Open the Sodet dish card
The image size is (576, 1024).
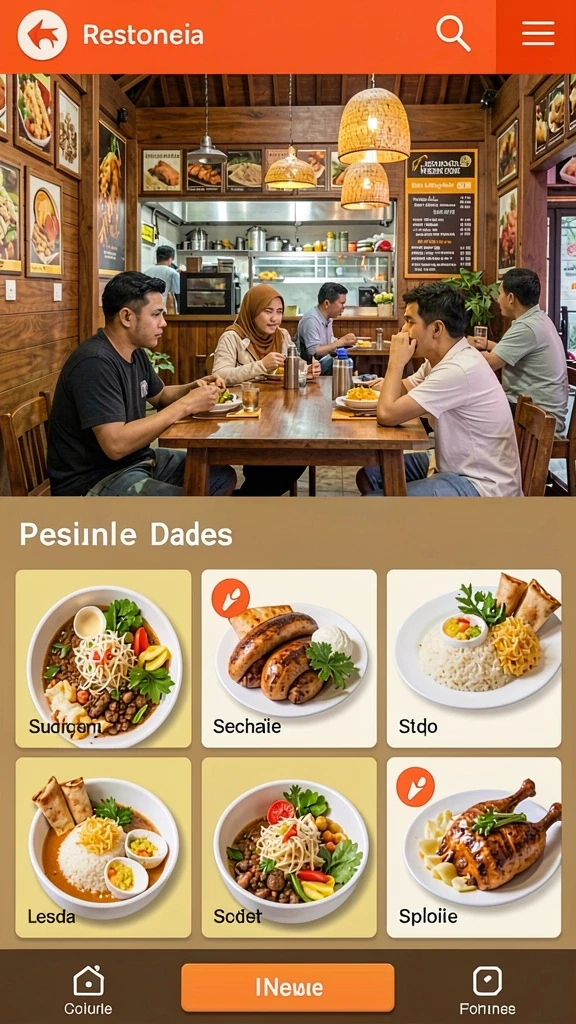289,848
